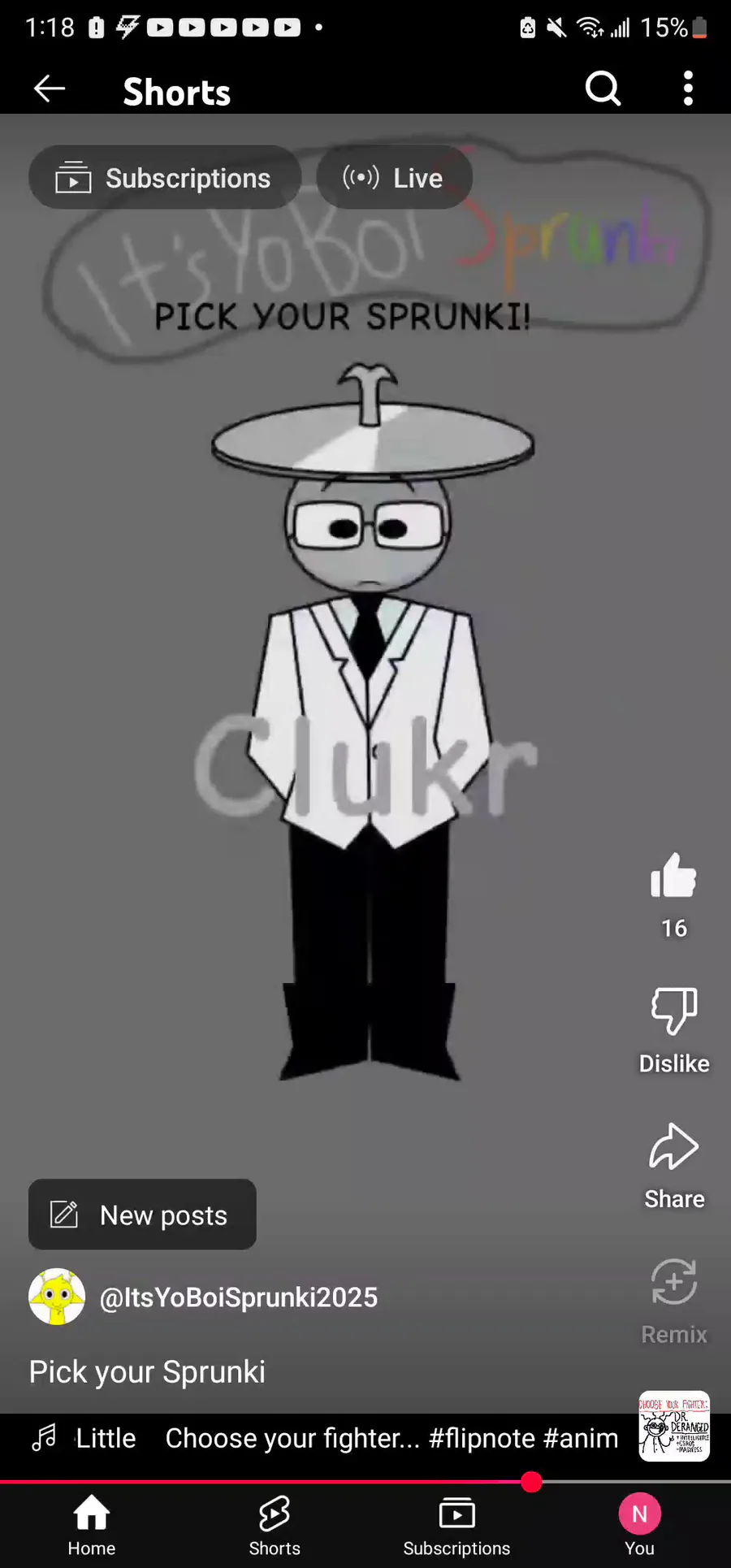Open Subscriptions in bottom navigation
731x1568 pixels.
[x=456, y=1525]
